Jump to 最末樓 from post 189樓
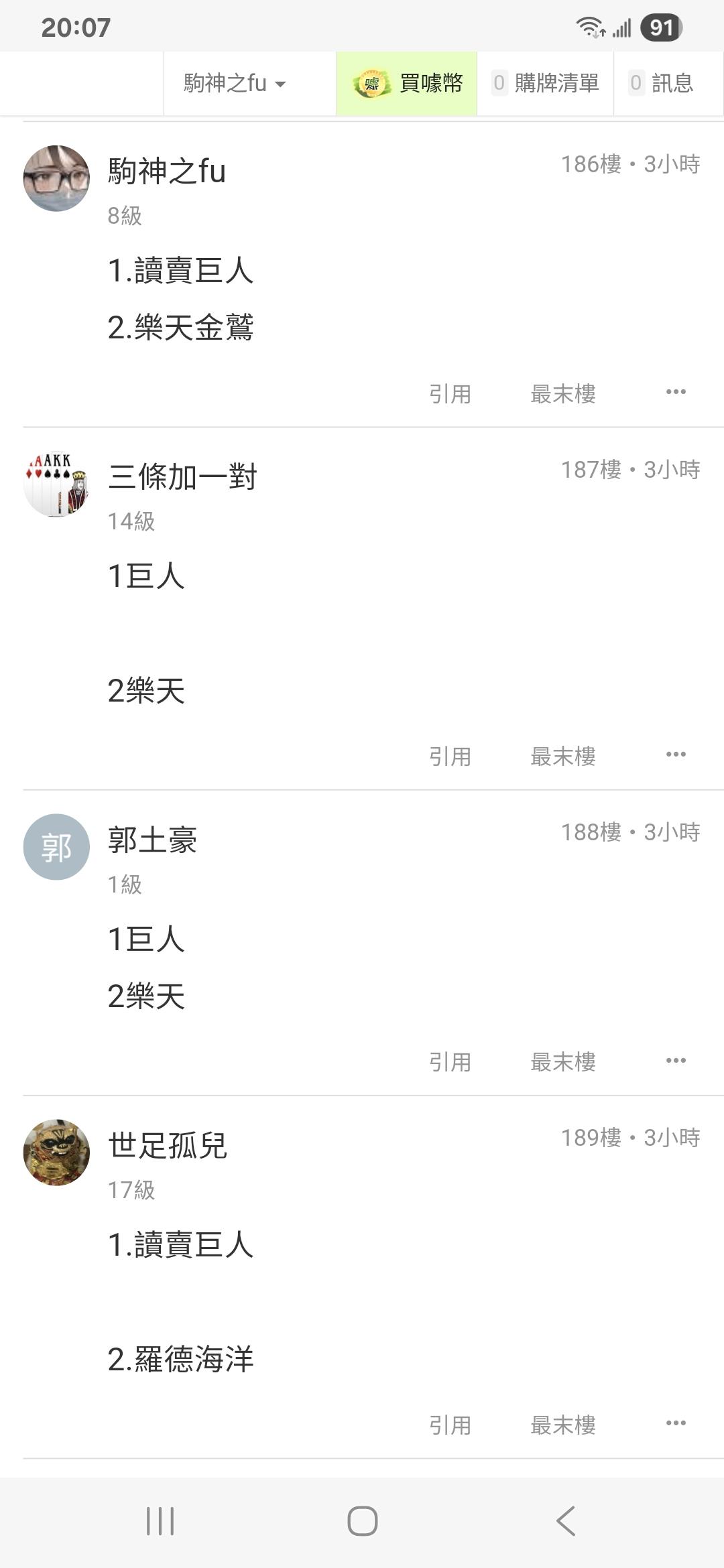The width and height of the screenshot is (724, 1568). click(563, 1425)
